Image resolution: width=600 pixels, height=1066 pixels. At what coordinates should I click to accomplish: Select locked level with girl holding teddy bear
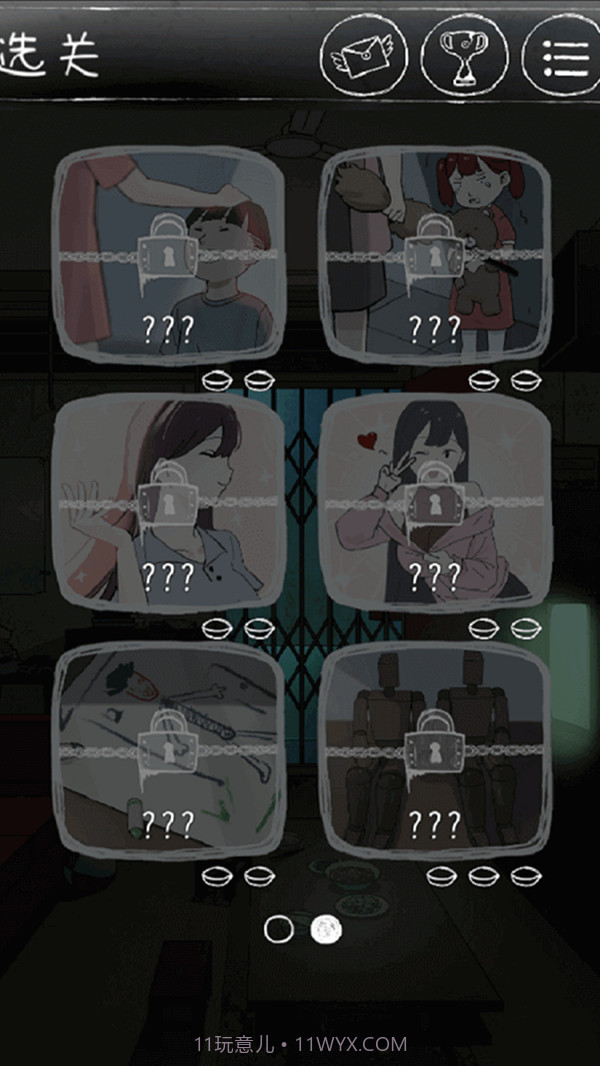(x=434, y=255)
